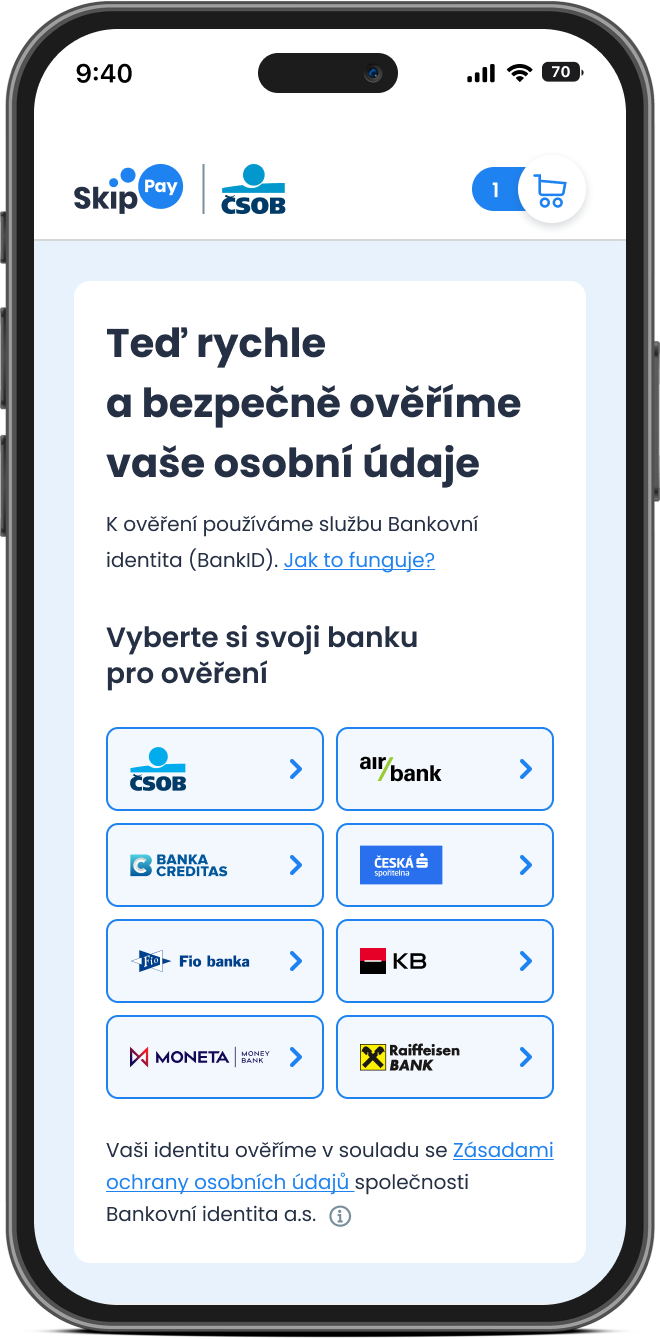Image resolution: width=660 pixels, height=1339 pixels.
Task: Open the shopping cart icon
Action: [551, 189]
